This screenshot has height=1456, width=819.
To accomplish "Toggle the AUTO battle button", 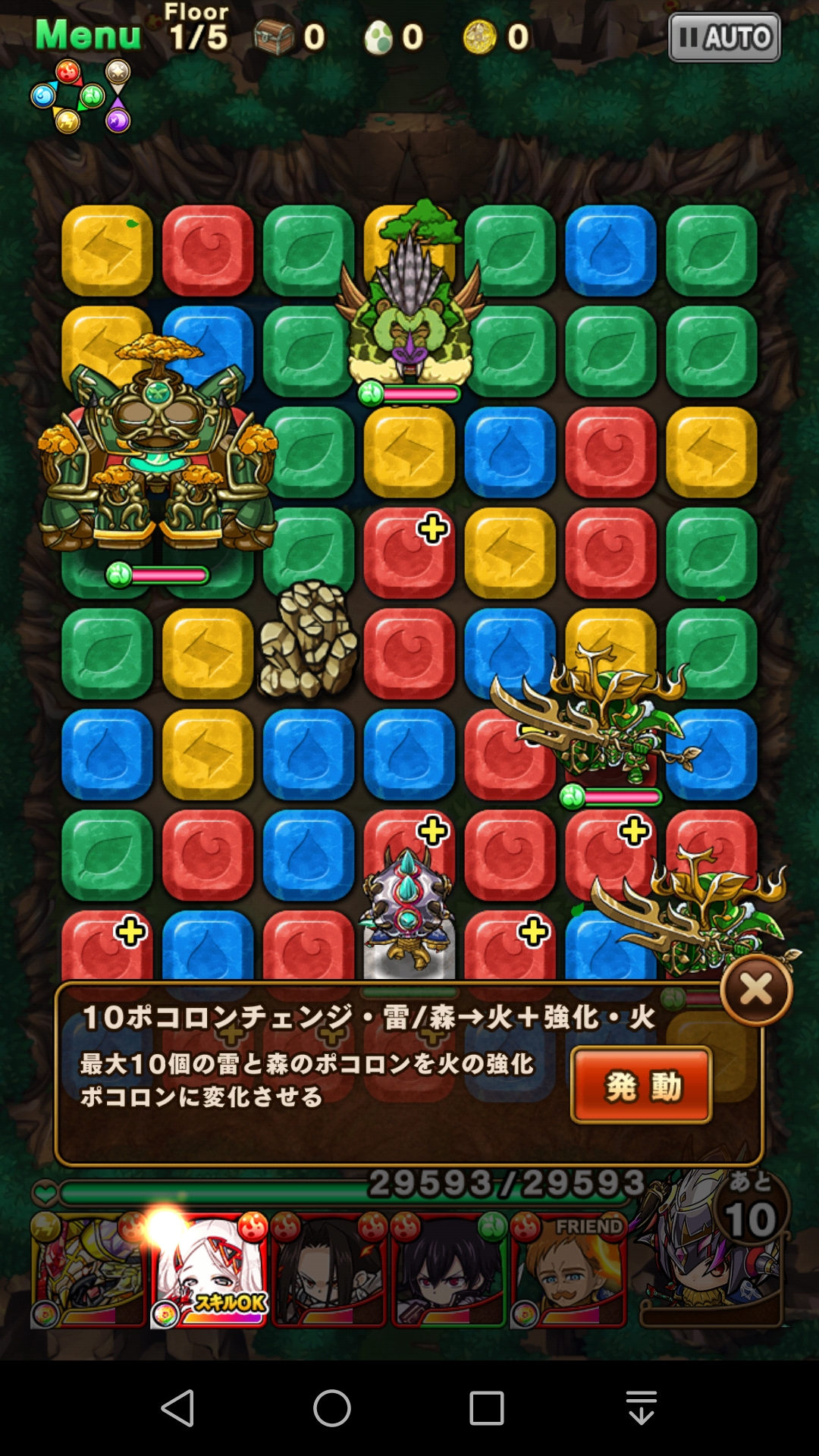I will [x=723, y=37].
